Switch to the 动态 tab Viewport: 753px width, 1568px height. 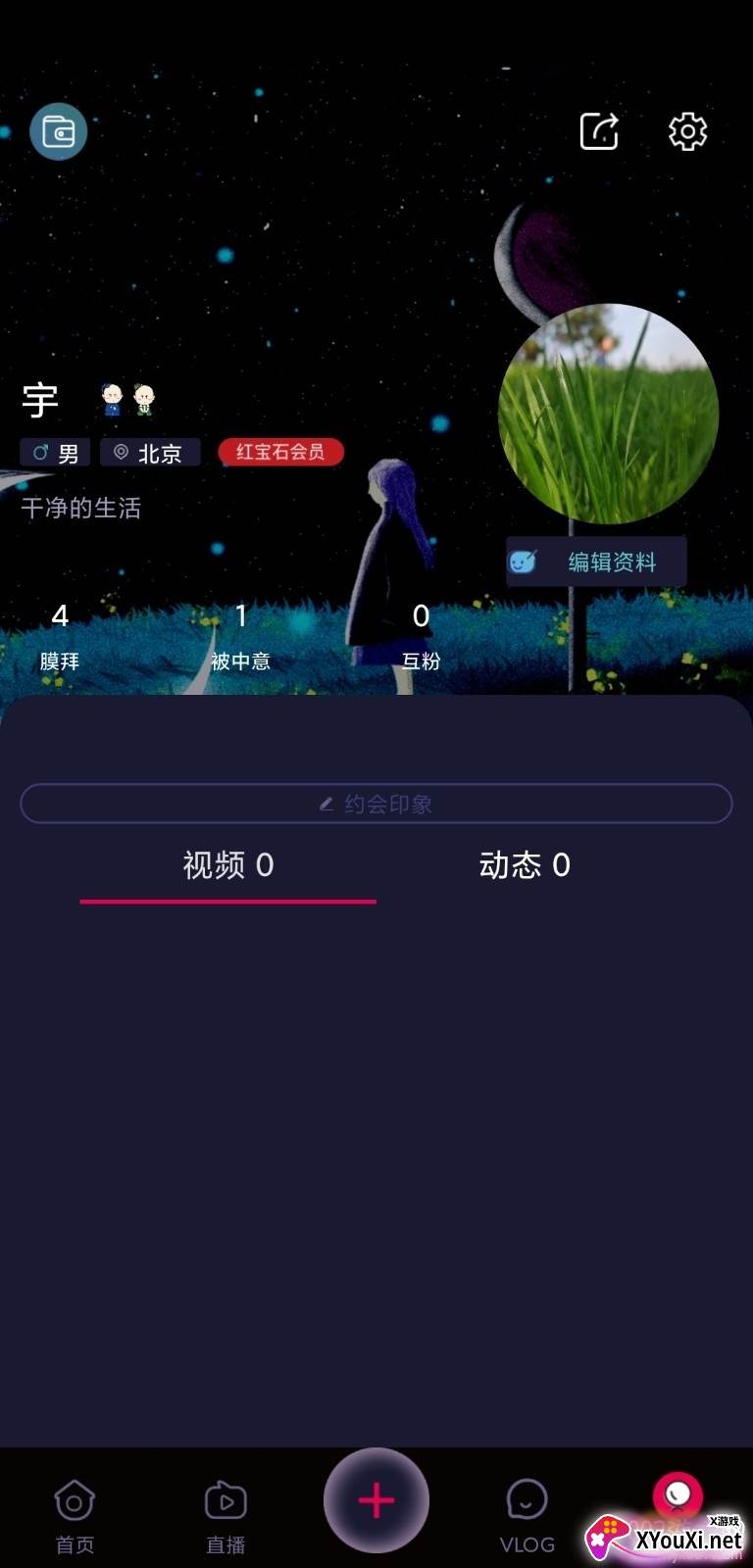[525, 865]
